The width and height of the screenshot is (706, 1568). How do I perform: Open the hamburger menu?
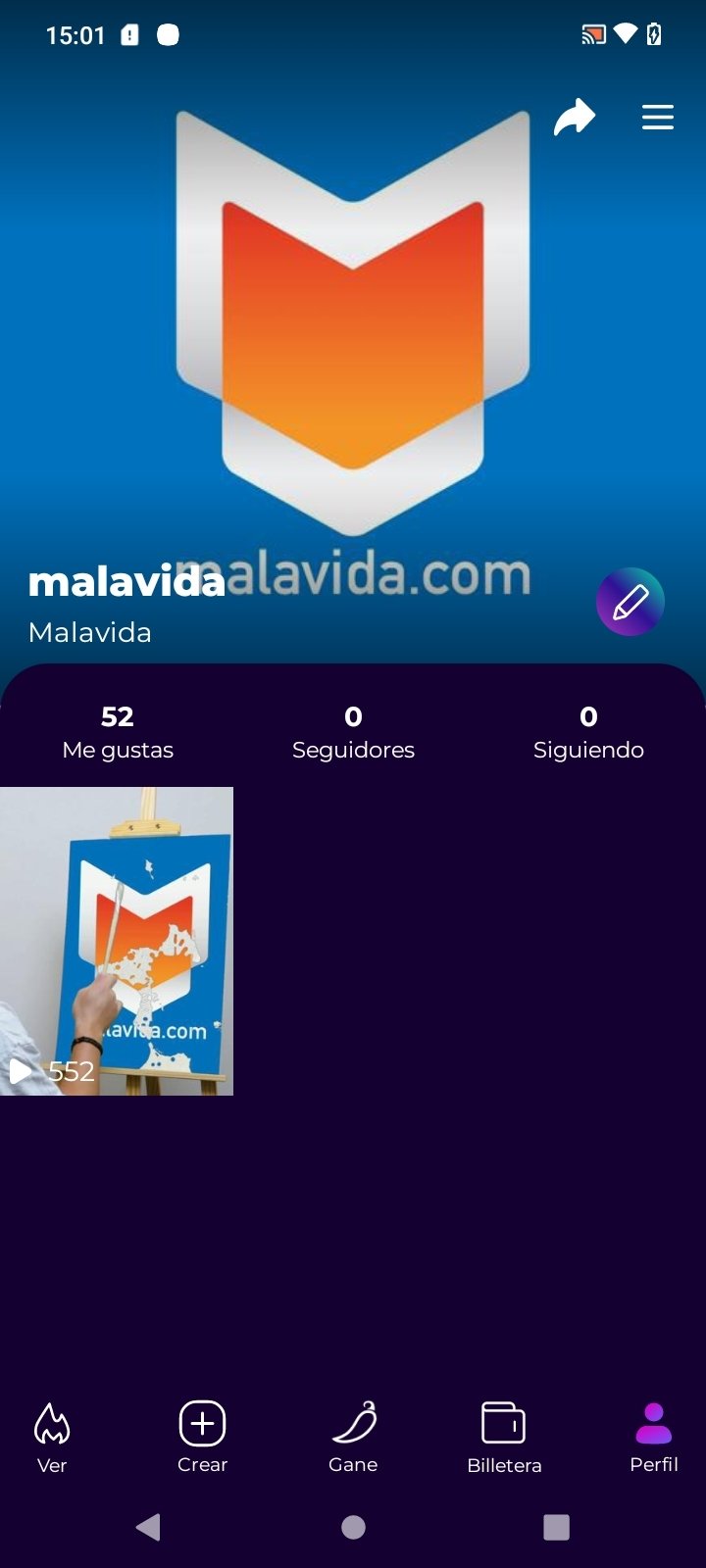tap(657, 118)
